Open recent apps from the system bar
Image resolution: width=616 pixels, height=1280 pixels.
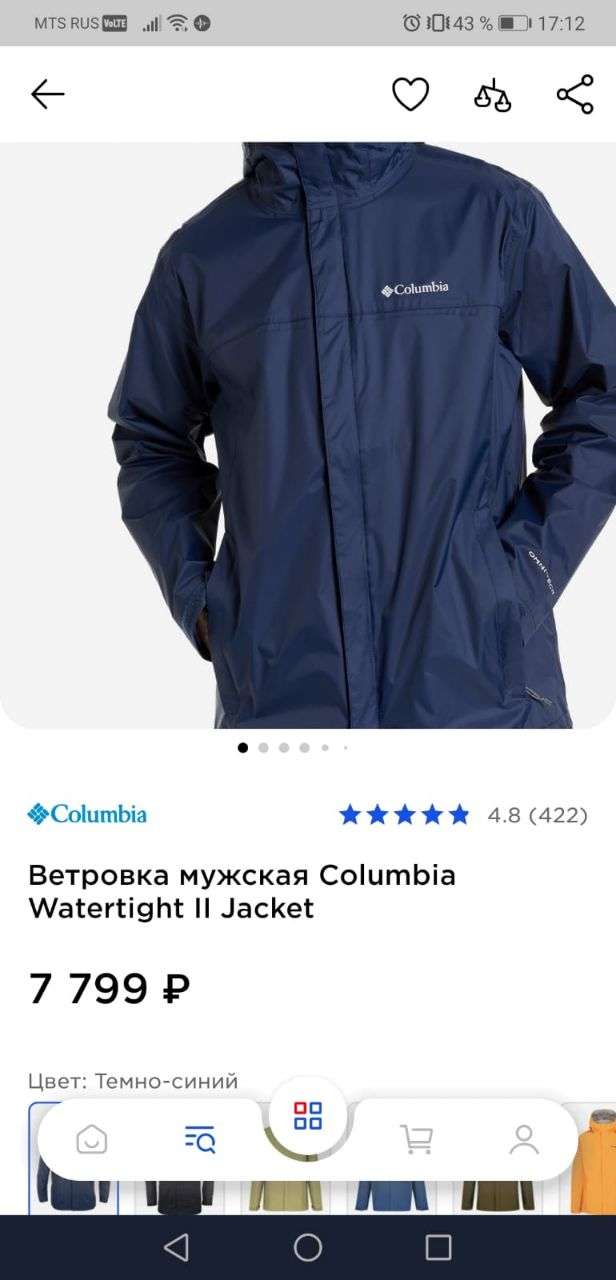(x=438, y=1247)
